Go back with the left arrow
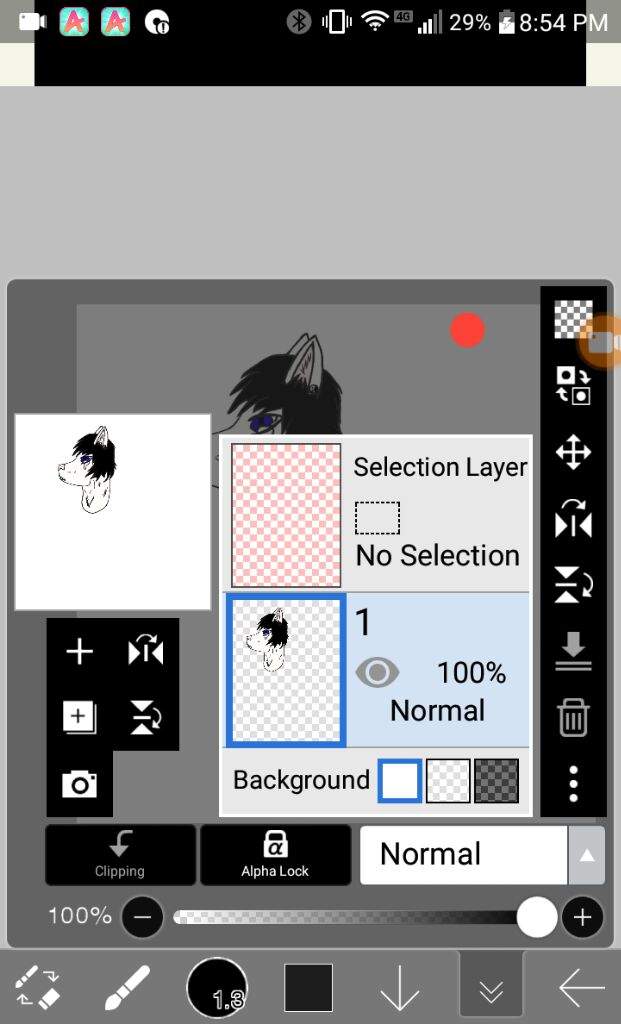This screenshot has width=621, height=1024. pyautogui.click(x=581, y=988)
